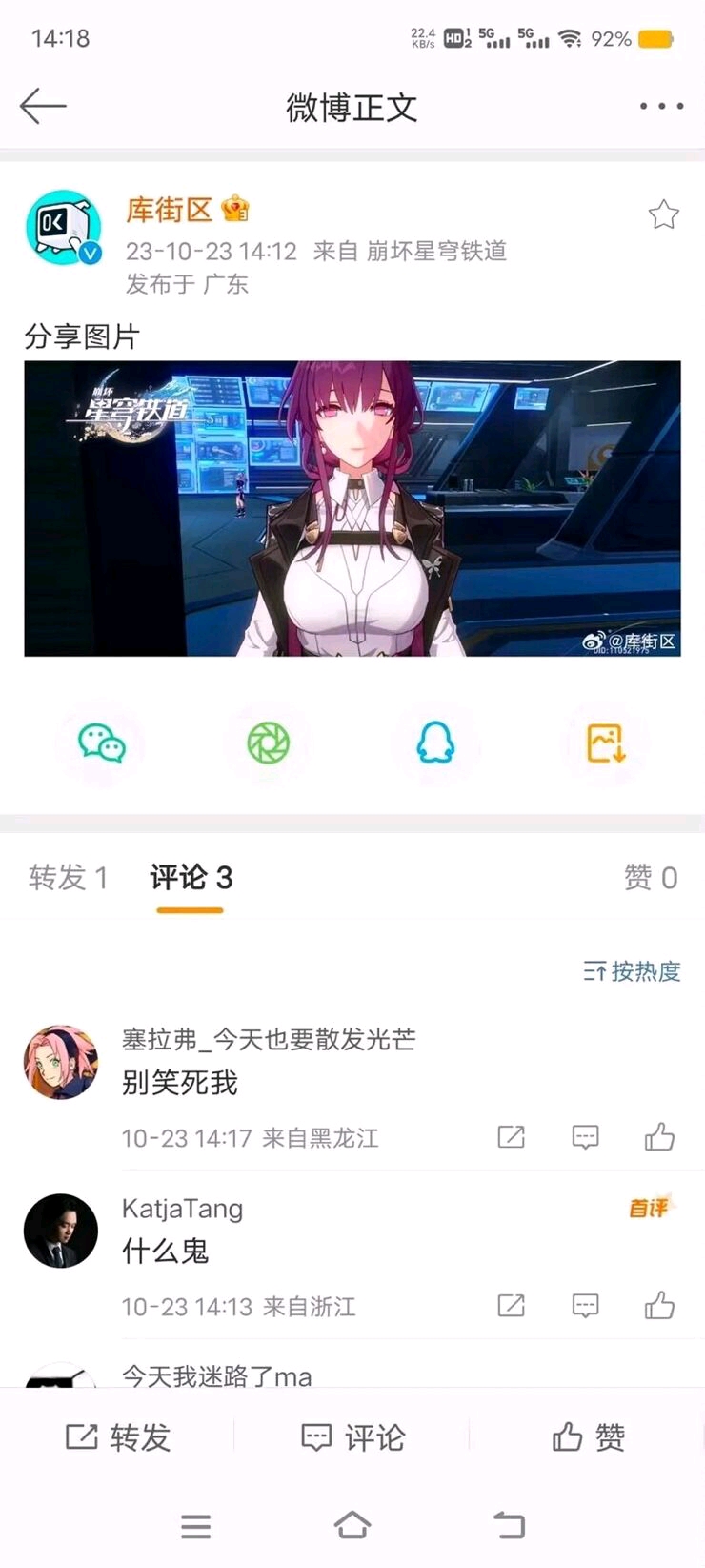Like the post using the bottom 赞 button

click(x=589, y=1437)
